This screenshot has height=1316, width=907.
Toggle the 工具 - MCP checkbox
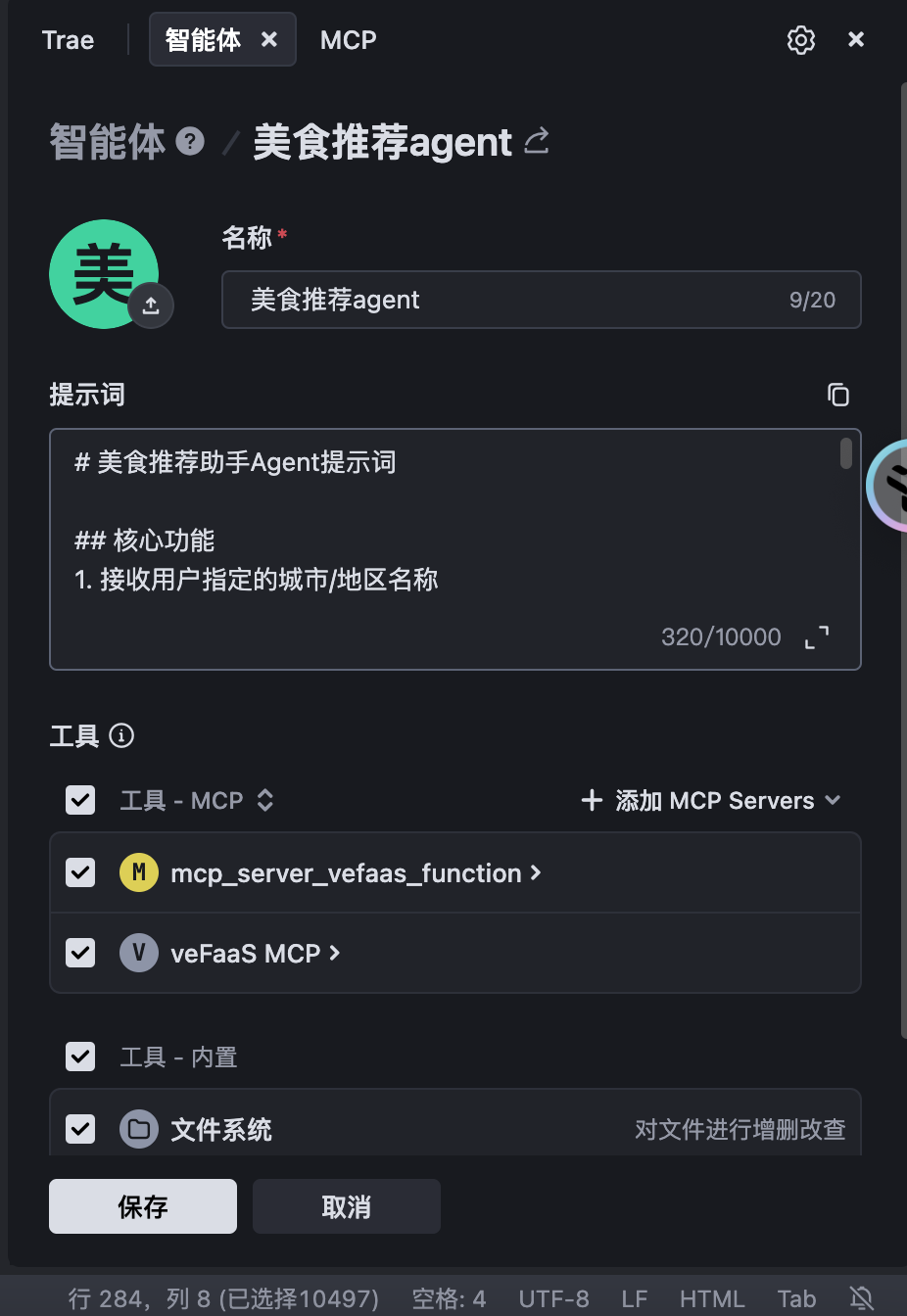click(80, 800)
